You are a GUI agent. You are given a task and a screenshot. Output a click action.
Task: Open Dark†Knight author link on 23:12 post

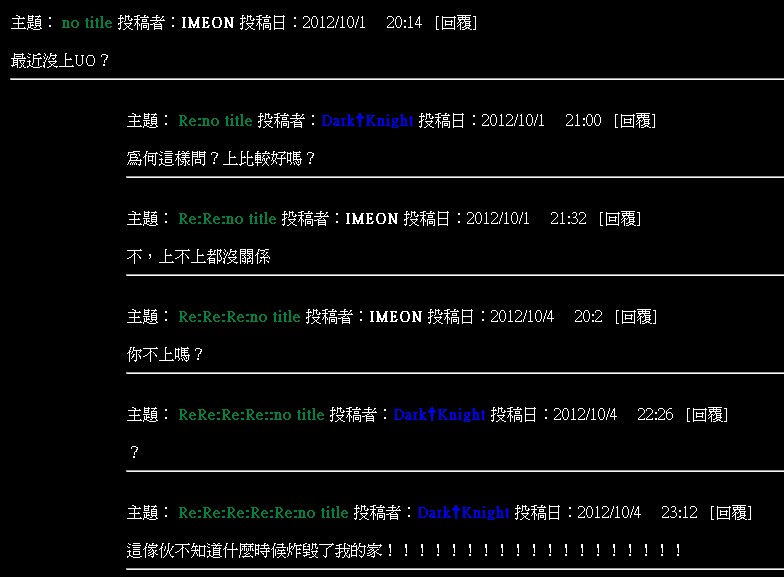pos(463,513)
